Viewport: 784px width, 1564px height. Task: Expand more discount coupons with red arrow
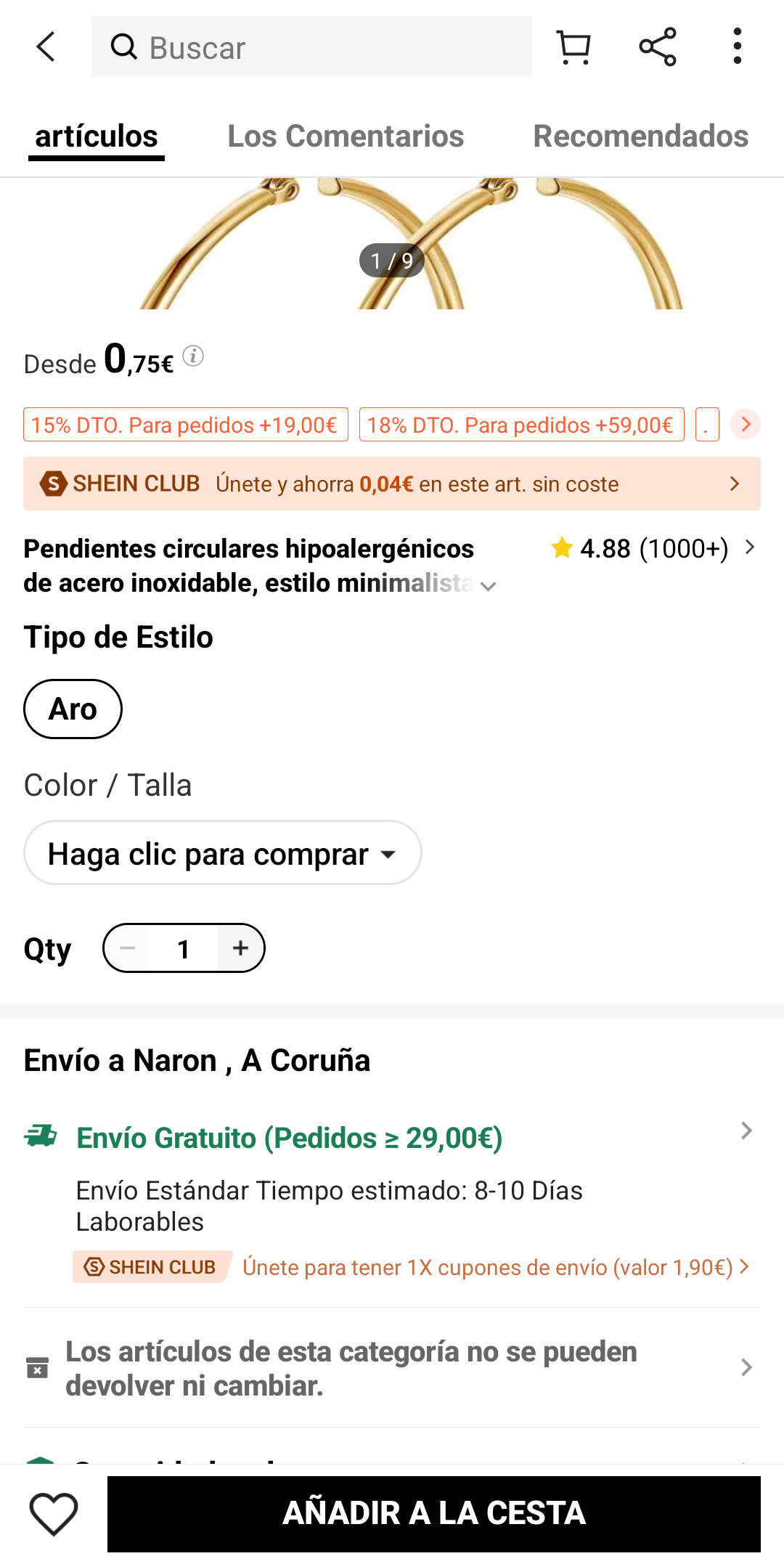(x=746, y=424)
